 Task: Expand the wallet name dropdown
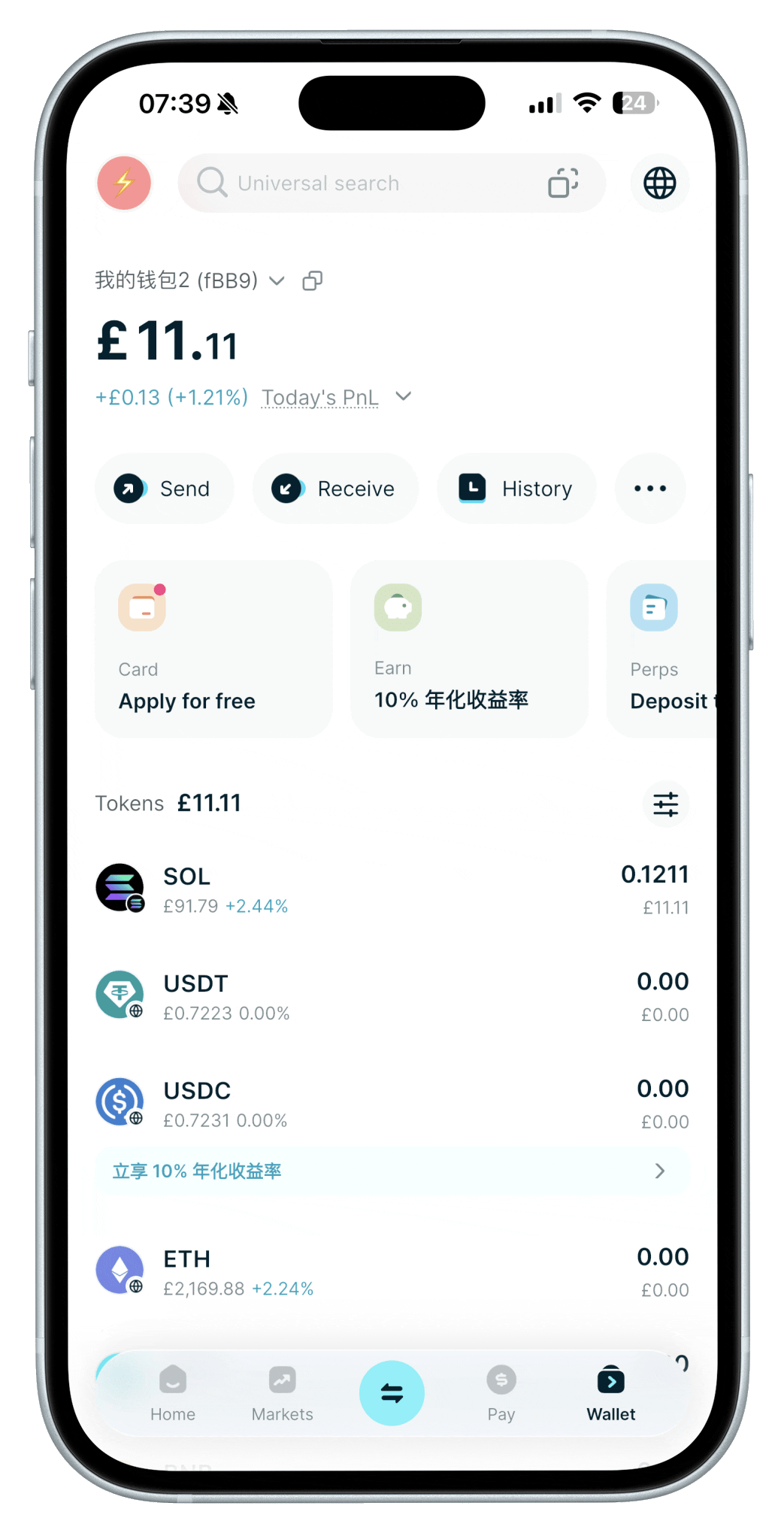point(277,280)
